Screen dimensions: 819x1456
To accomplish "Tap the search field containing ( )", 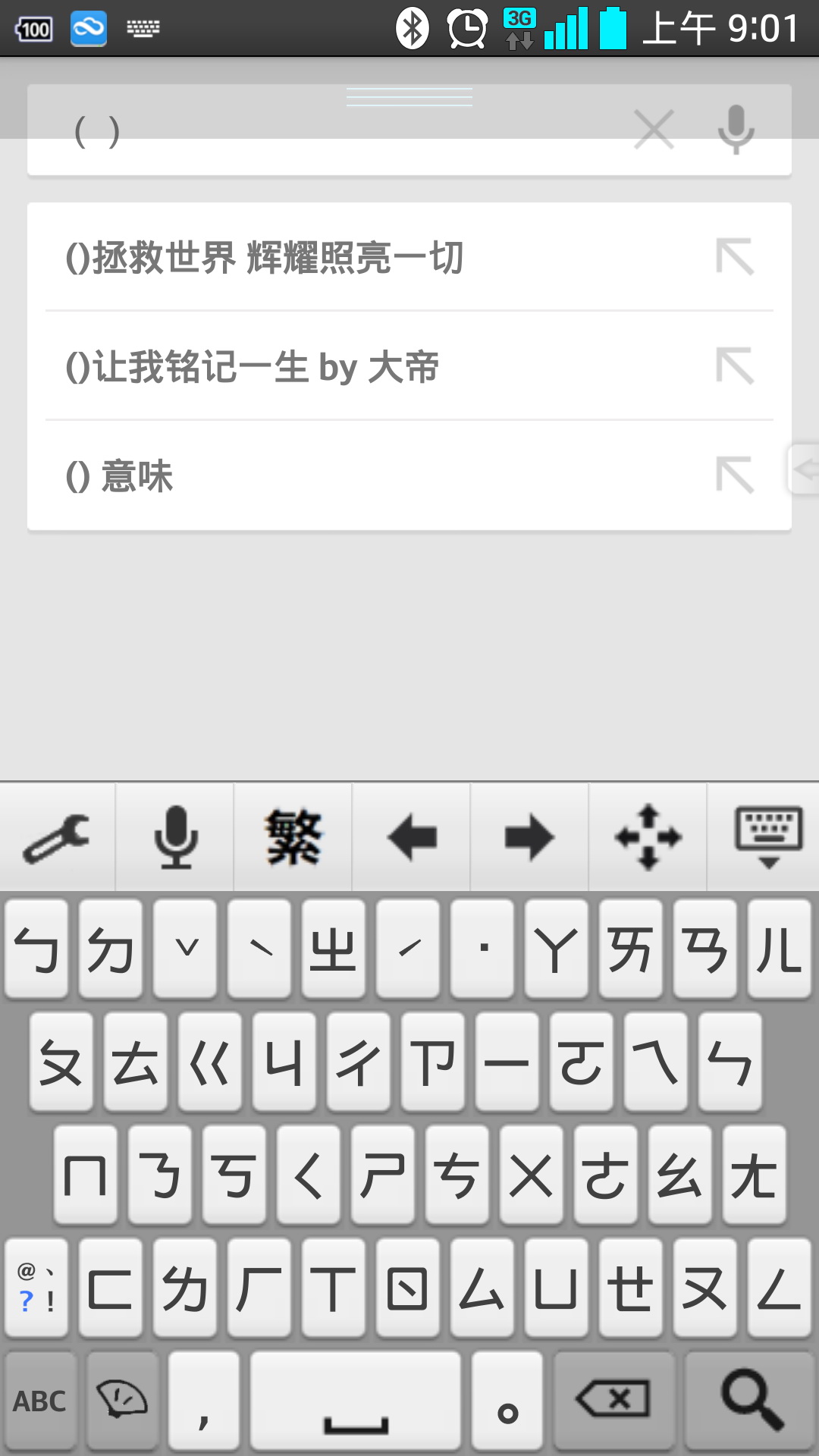I will click(341, 133).
